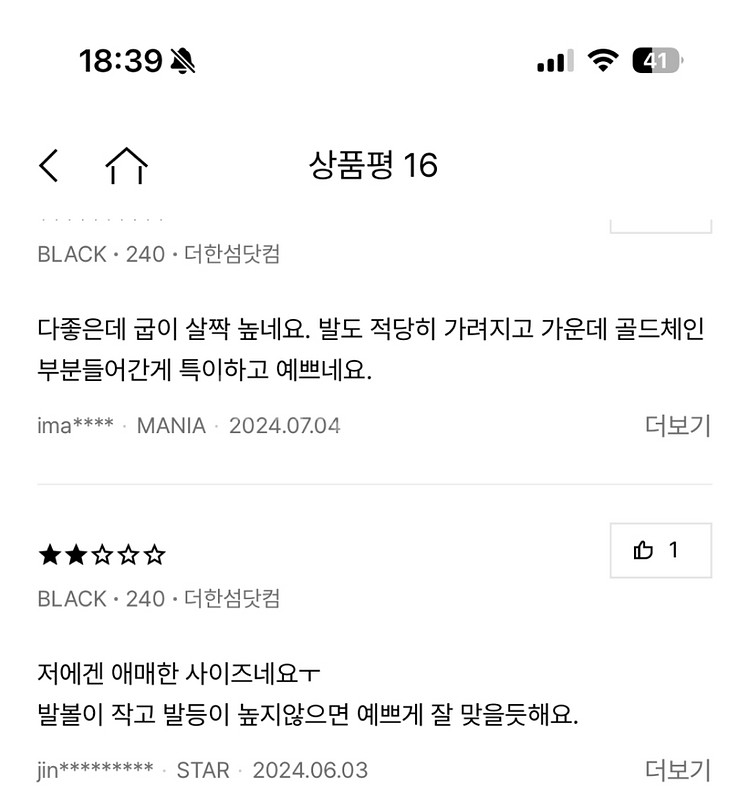750x807 pixels.
Task: Go back from the 상품평 page
Action: pos(48,165)
